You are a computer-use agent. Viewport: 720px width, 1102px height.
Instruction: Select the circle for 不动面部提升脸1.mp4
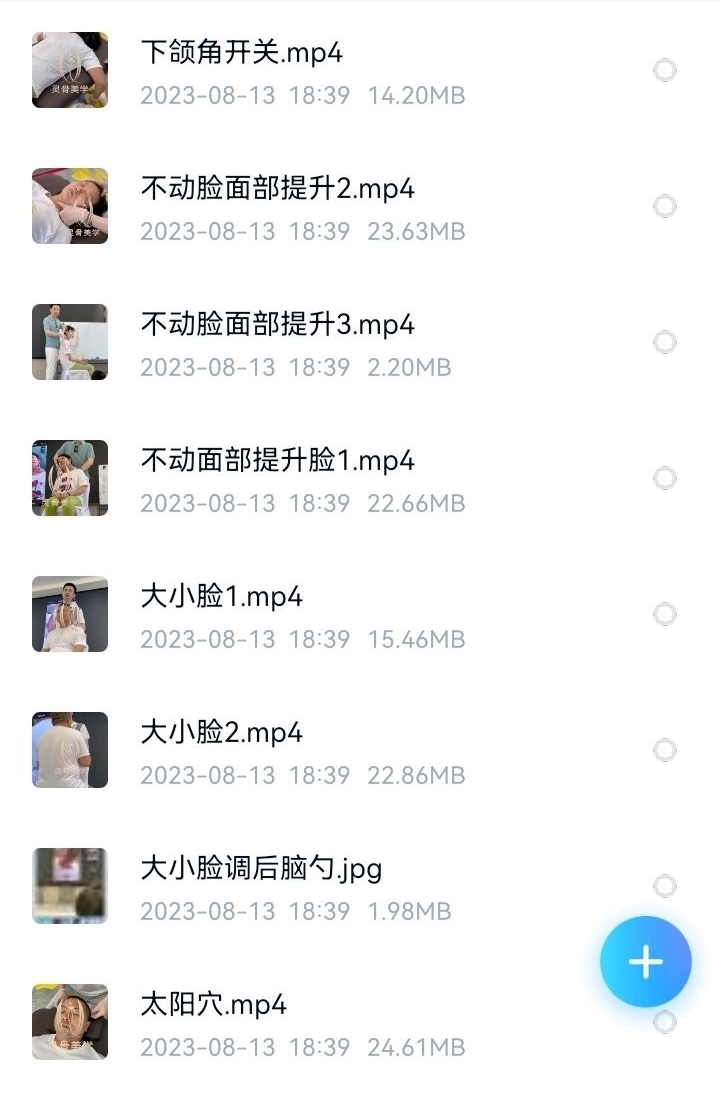pyautogui.click(x=664, y=478)
